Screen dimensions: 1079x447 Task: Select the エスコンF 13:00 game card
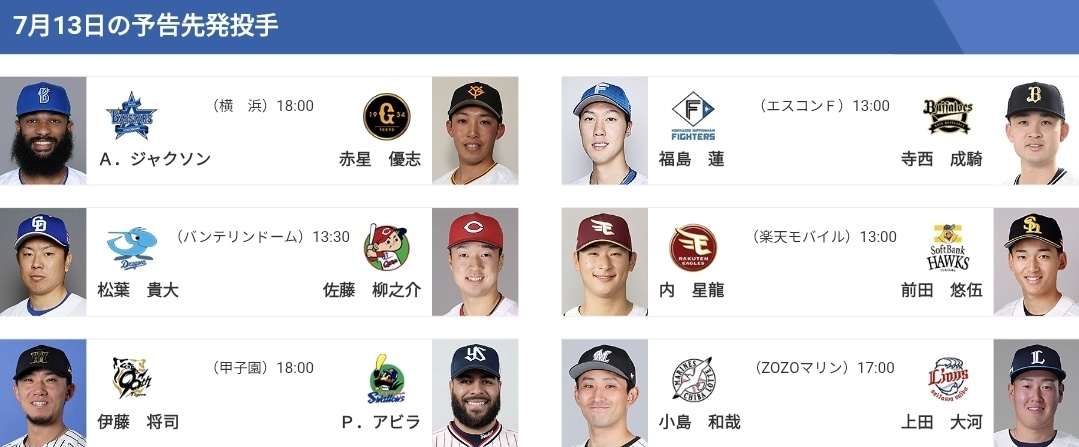pos(820,131)
